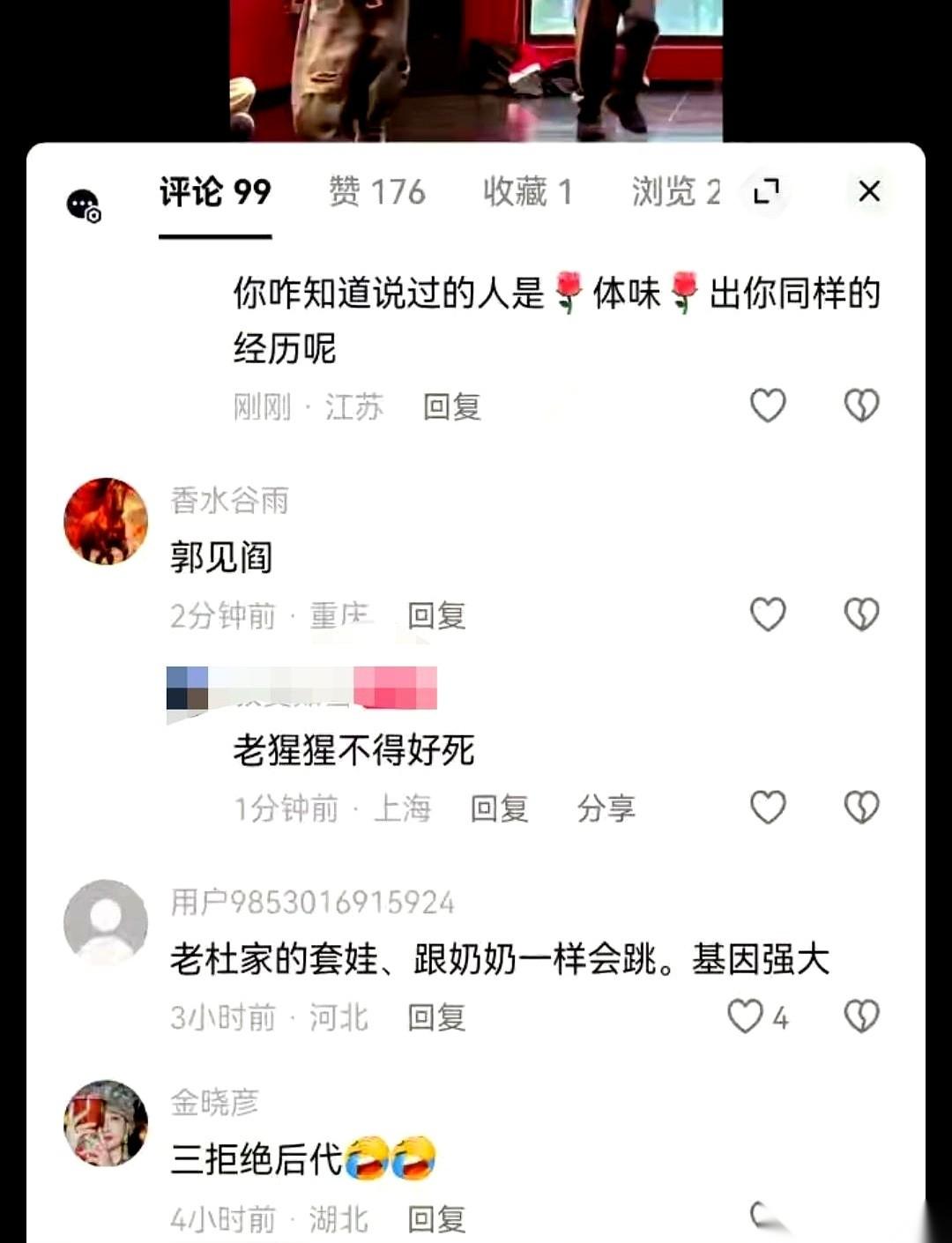Like the comment posted 刚刚 from 江苏
Viewport: 952px width, 1243px height.
[767, 406]
